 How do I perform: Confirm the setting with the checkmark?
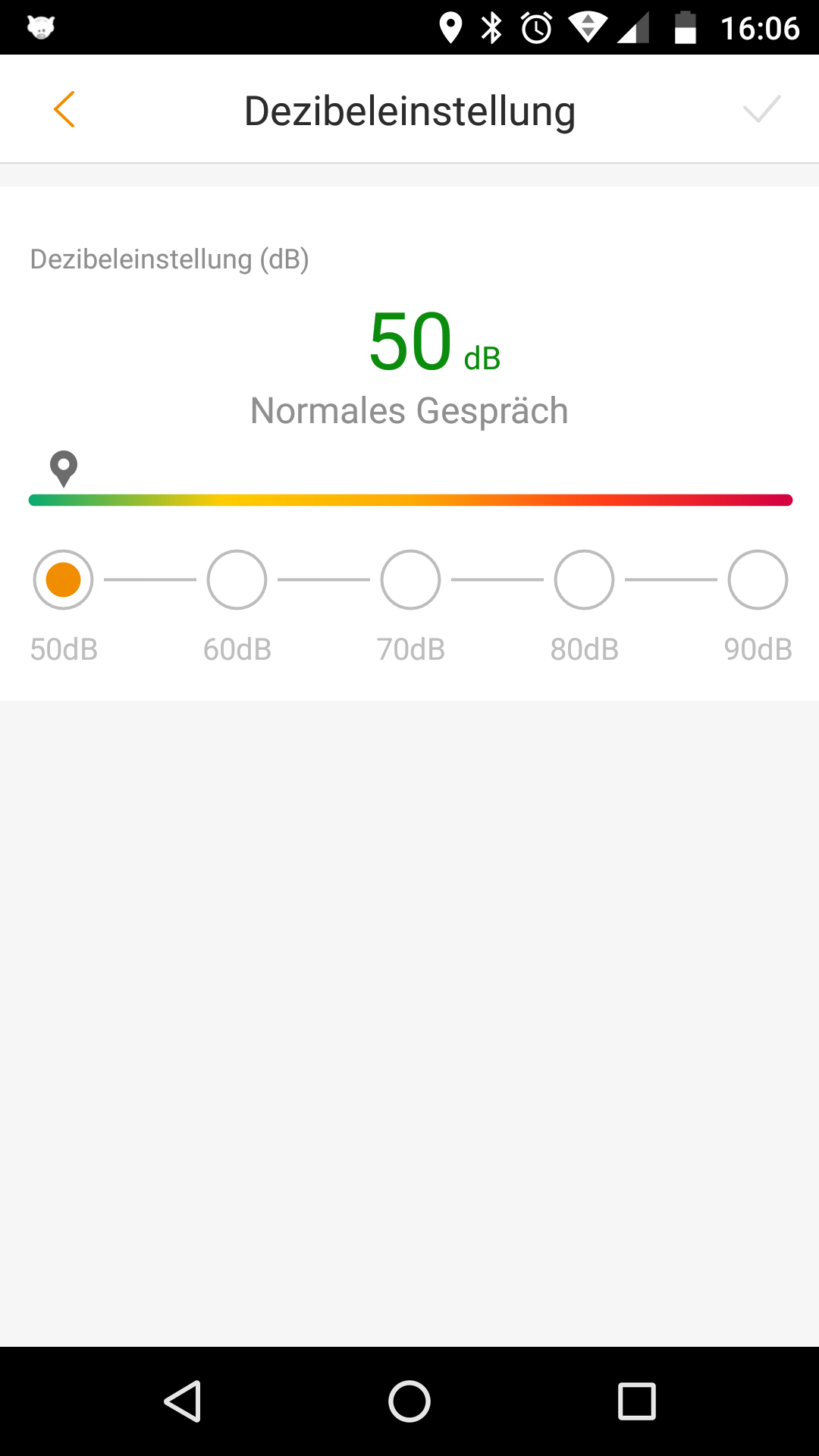click(761, 109)
